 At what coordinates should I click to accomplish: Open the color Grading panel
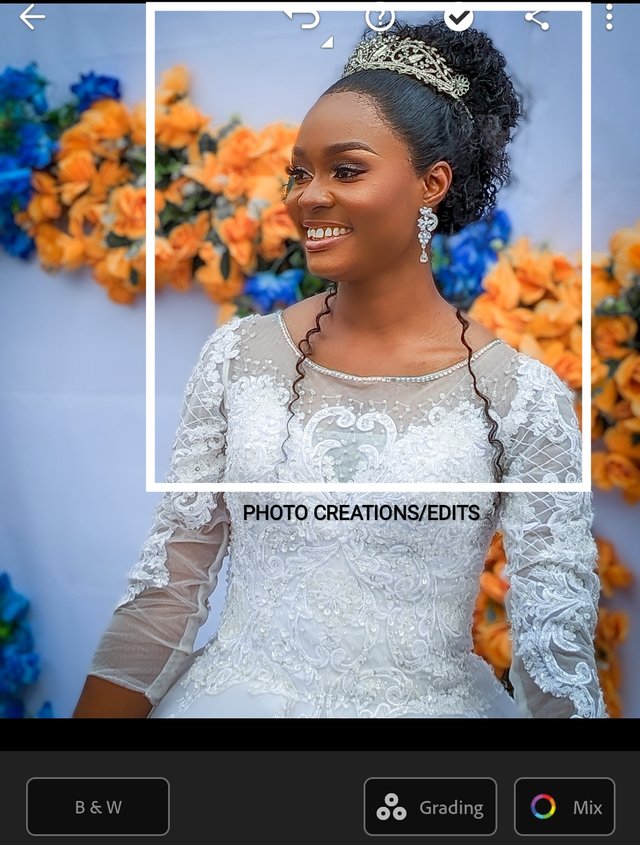tap(430, 807)
